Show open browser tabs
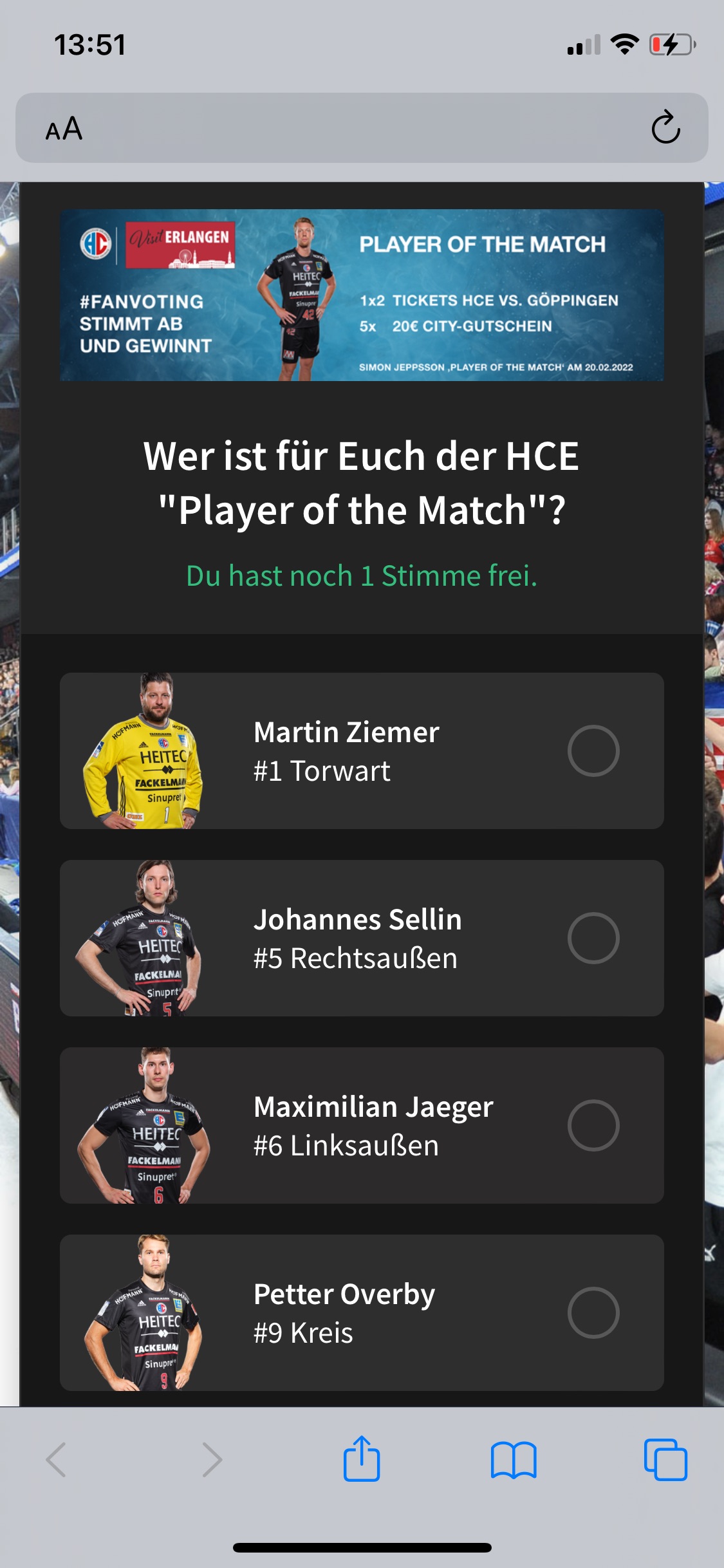Image resolution: width=724 pixels, height=1568 pixels. (x=665, y=1460)
